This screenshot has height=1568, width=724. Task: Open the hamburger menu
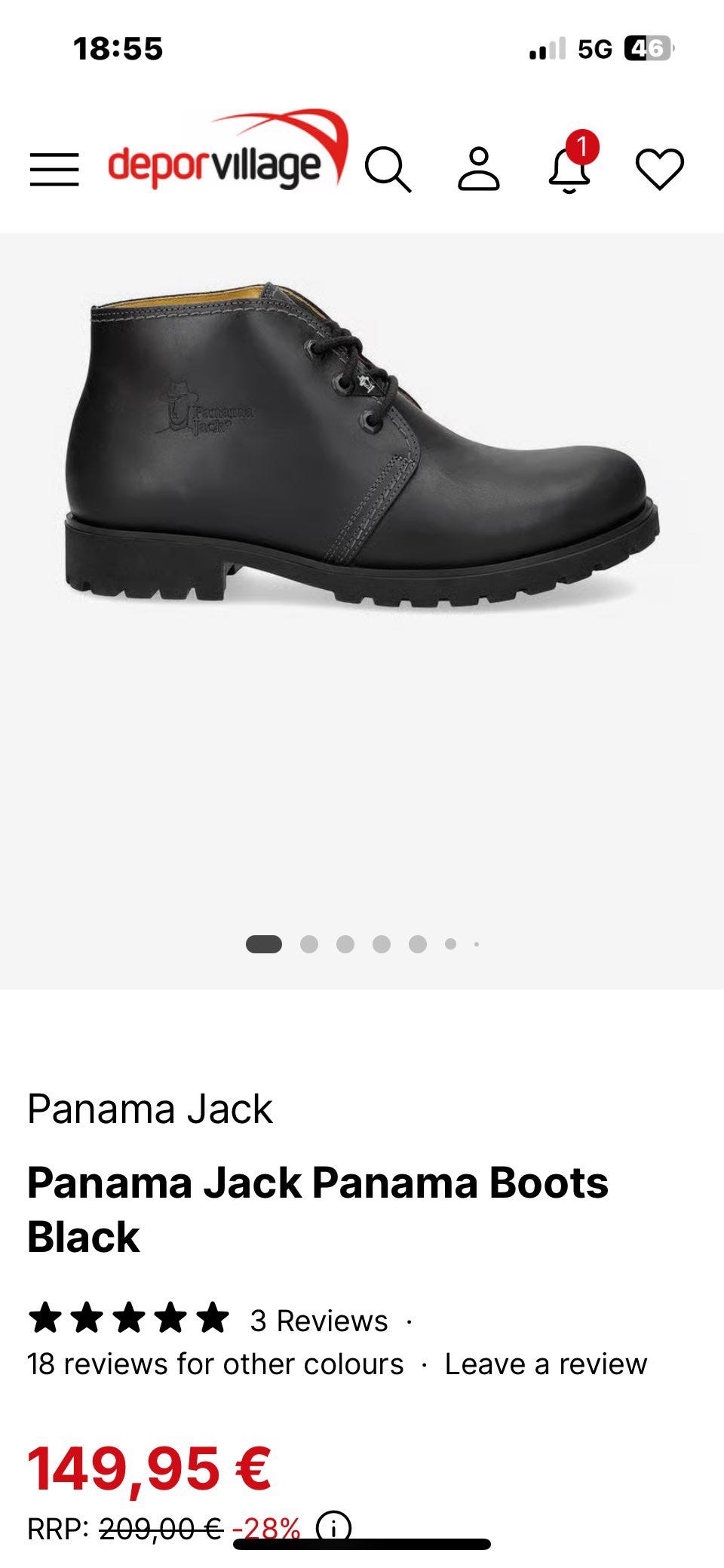(54, 169)
